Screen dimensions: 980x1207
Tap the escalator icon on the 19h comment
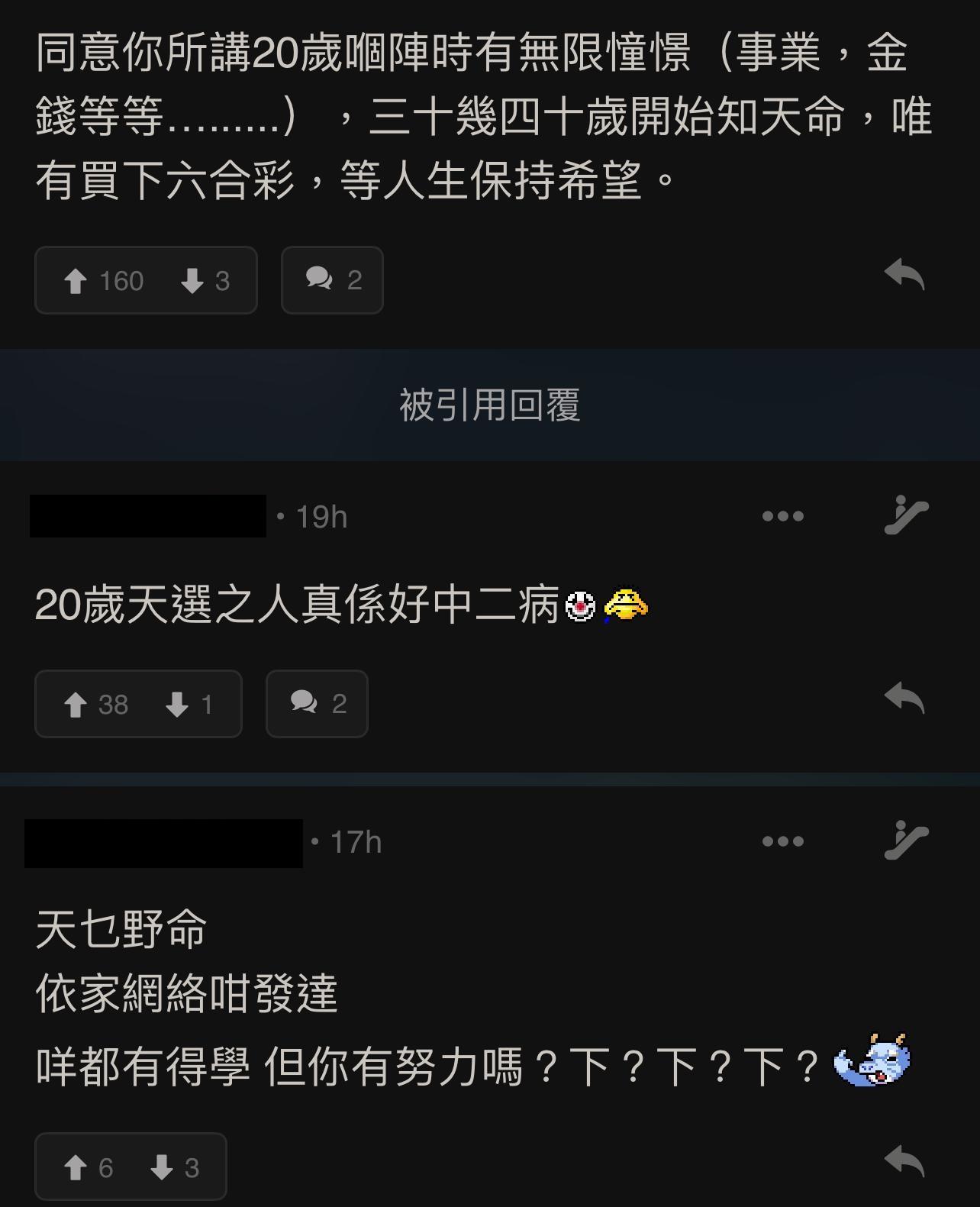[906, 515]
